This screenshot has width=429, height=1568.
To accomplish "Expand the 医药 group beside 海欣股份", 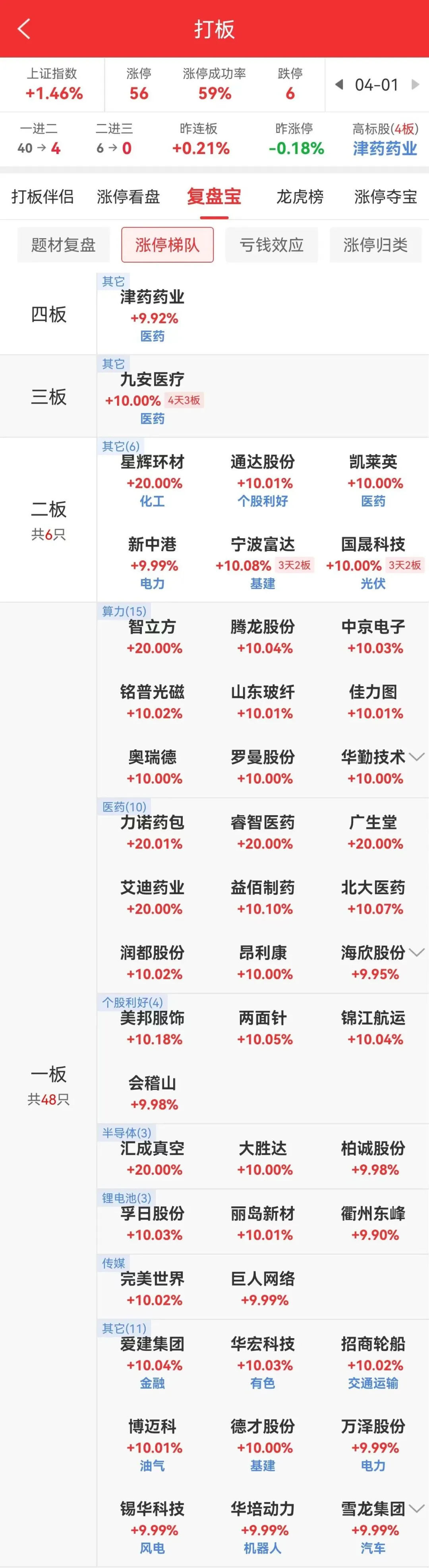I will 417,952.
